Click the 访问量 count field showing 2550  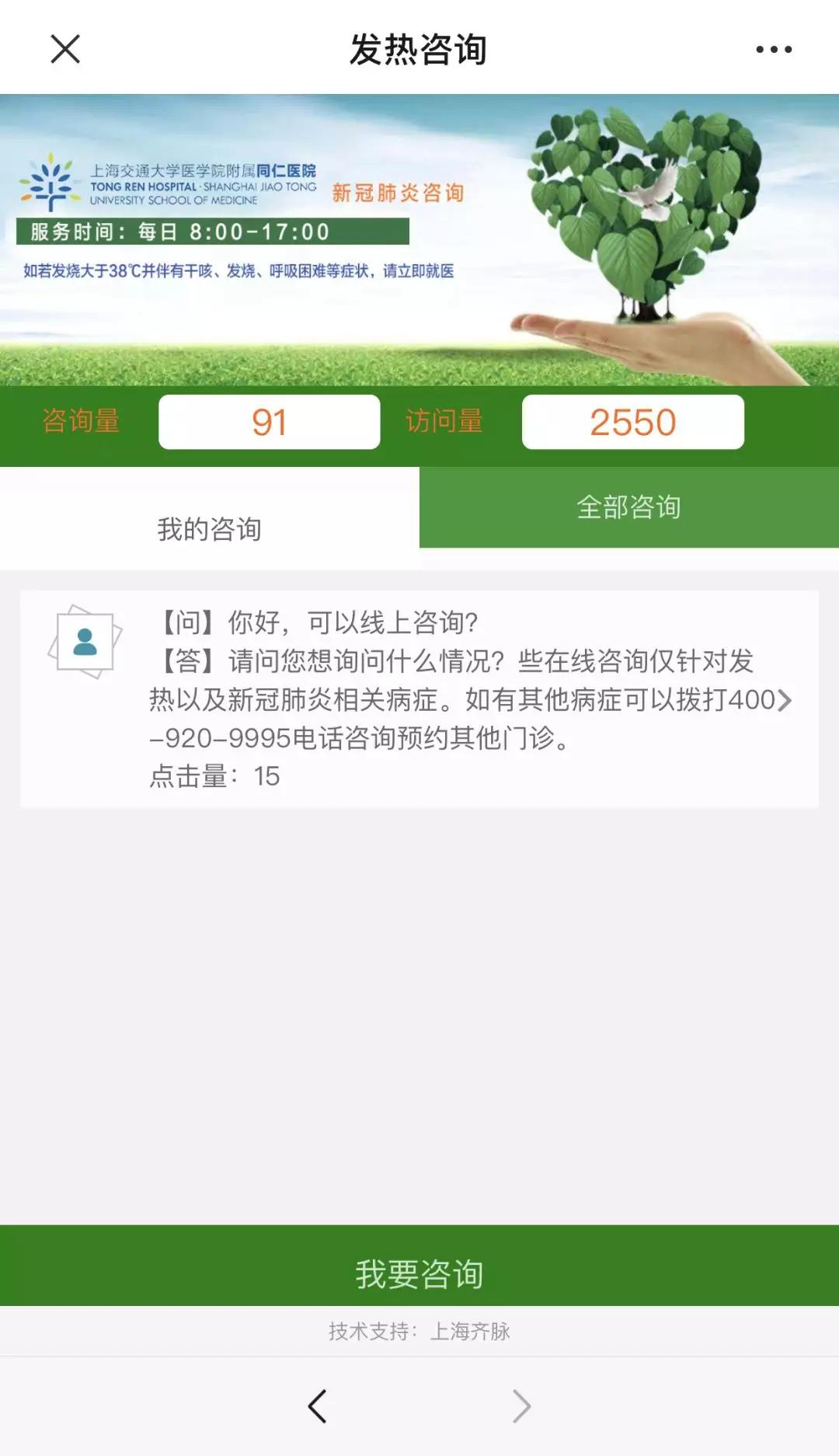(x=634, y=422)
